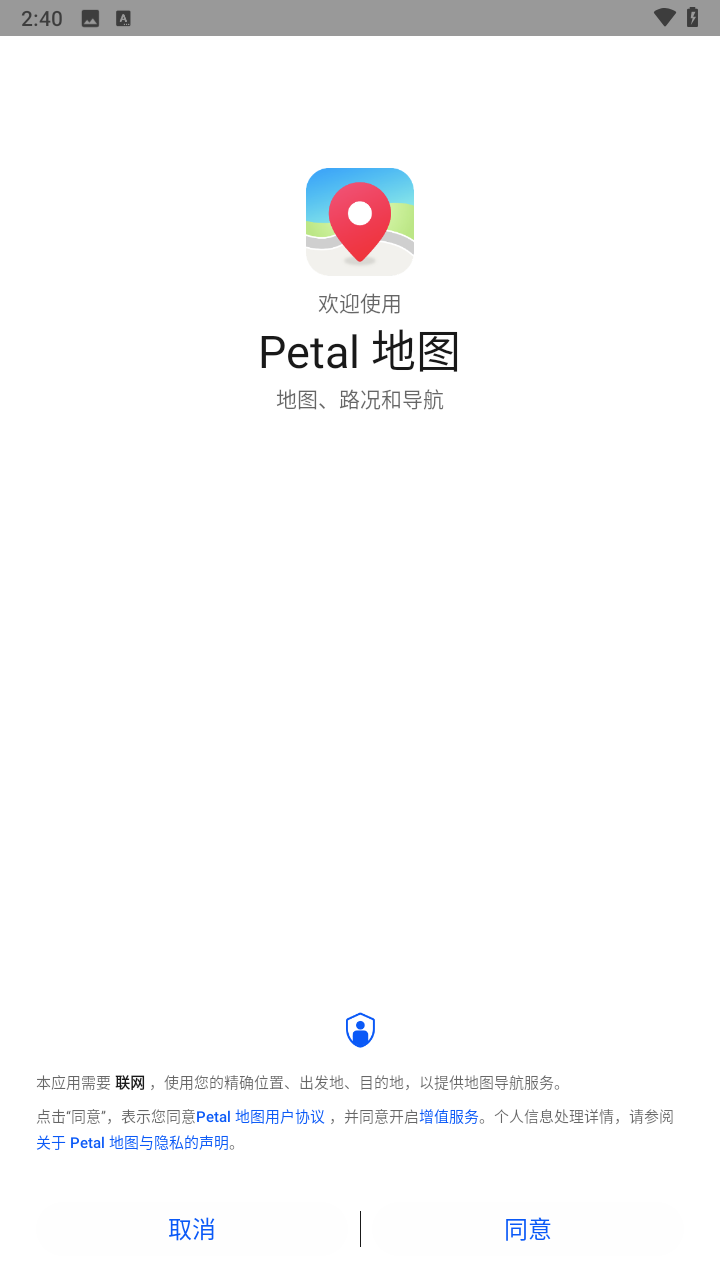Click the 欢迎使用 welcome text
Image resolution: width=720 pixels, height=1280 pixels.
tap(359, 305)
